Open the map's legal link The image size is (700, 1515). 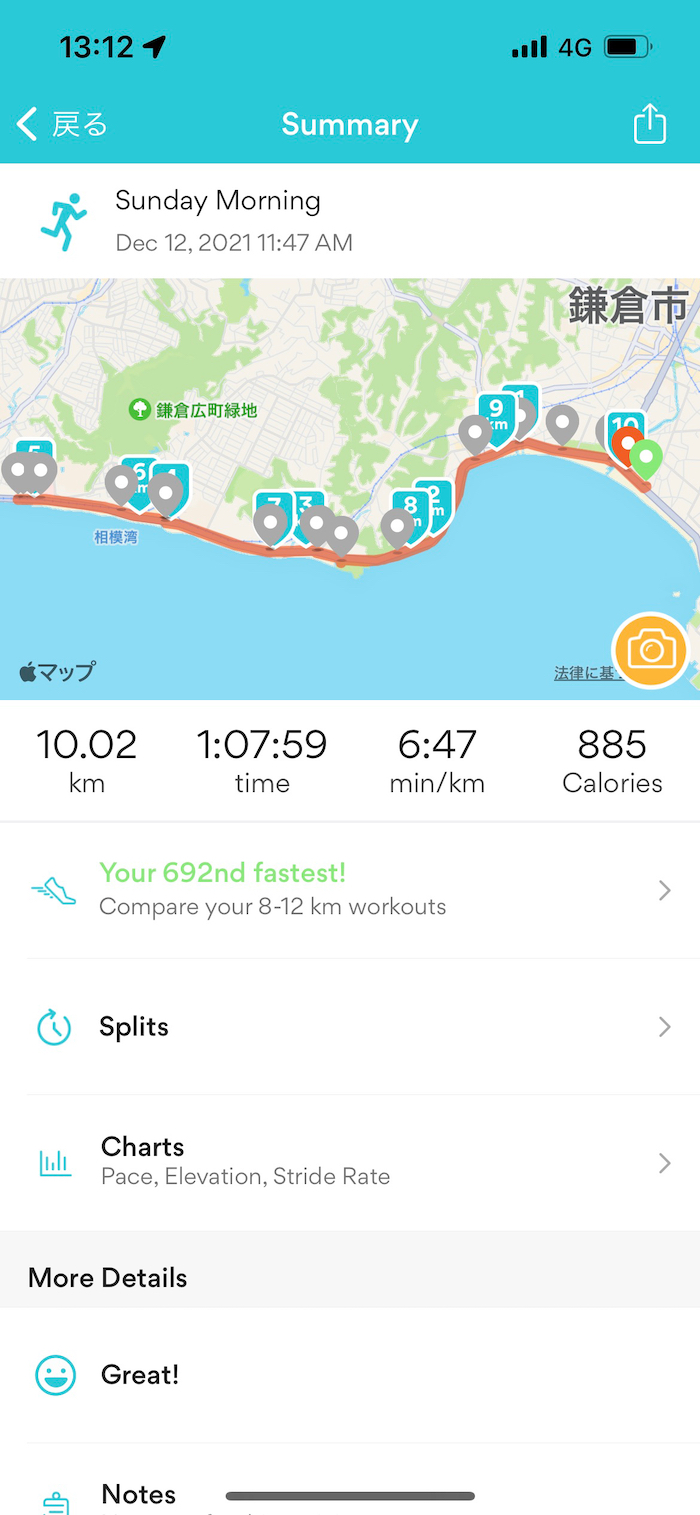(x=584, y=674)
